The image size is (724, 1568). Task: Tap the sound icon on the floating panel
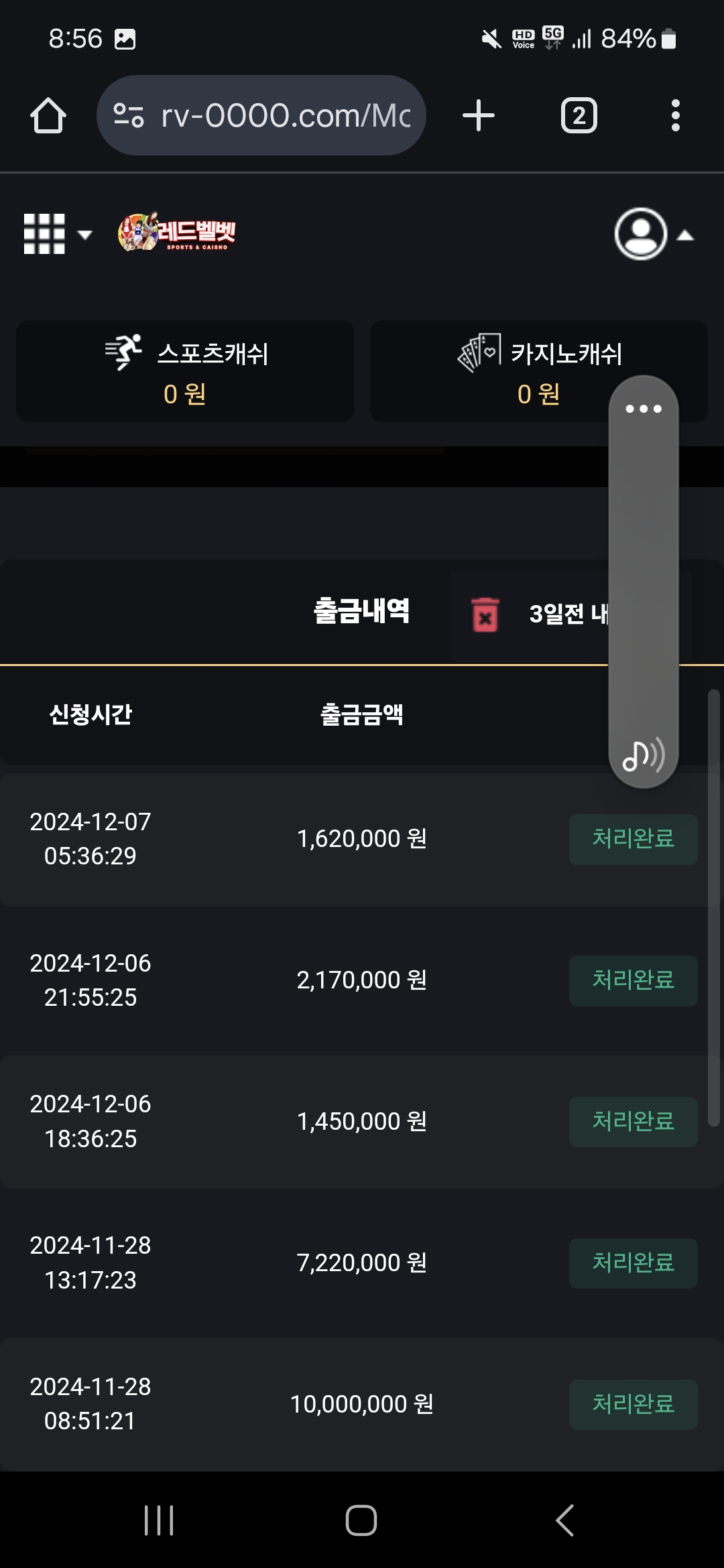coord(643,756)
